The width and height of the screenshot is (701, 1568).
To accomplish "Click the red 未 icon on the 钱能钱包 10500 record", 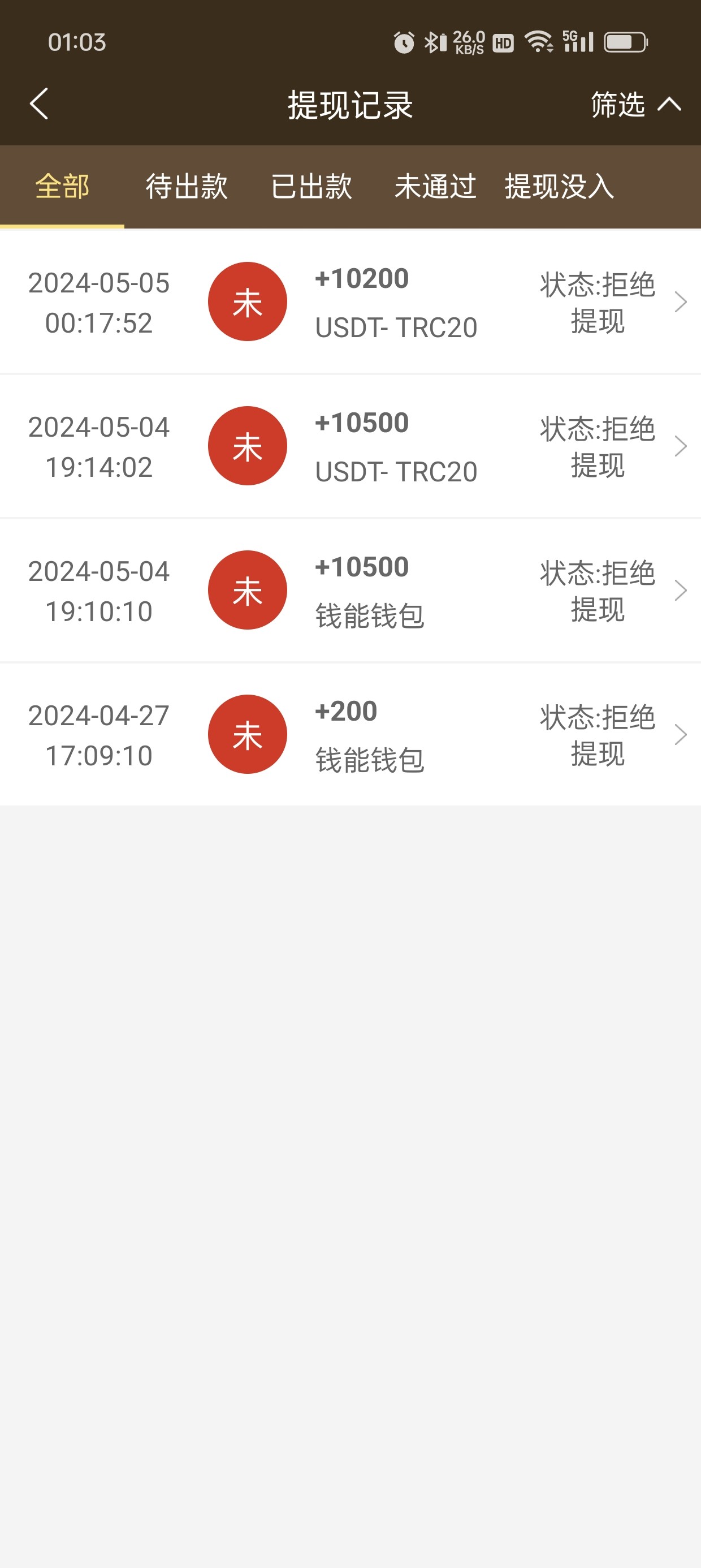I will pyautogui.click(x=247, y=589).
